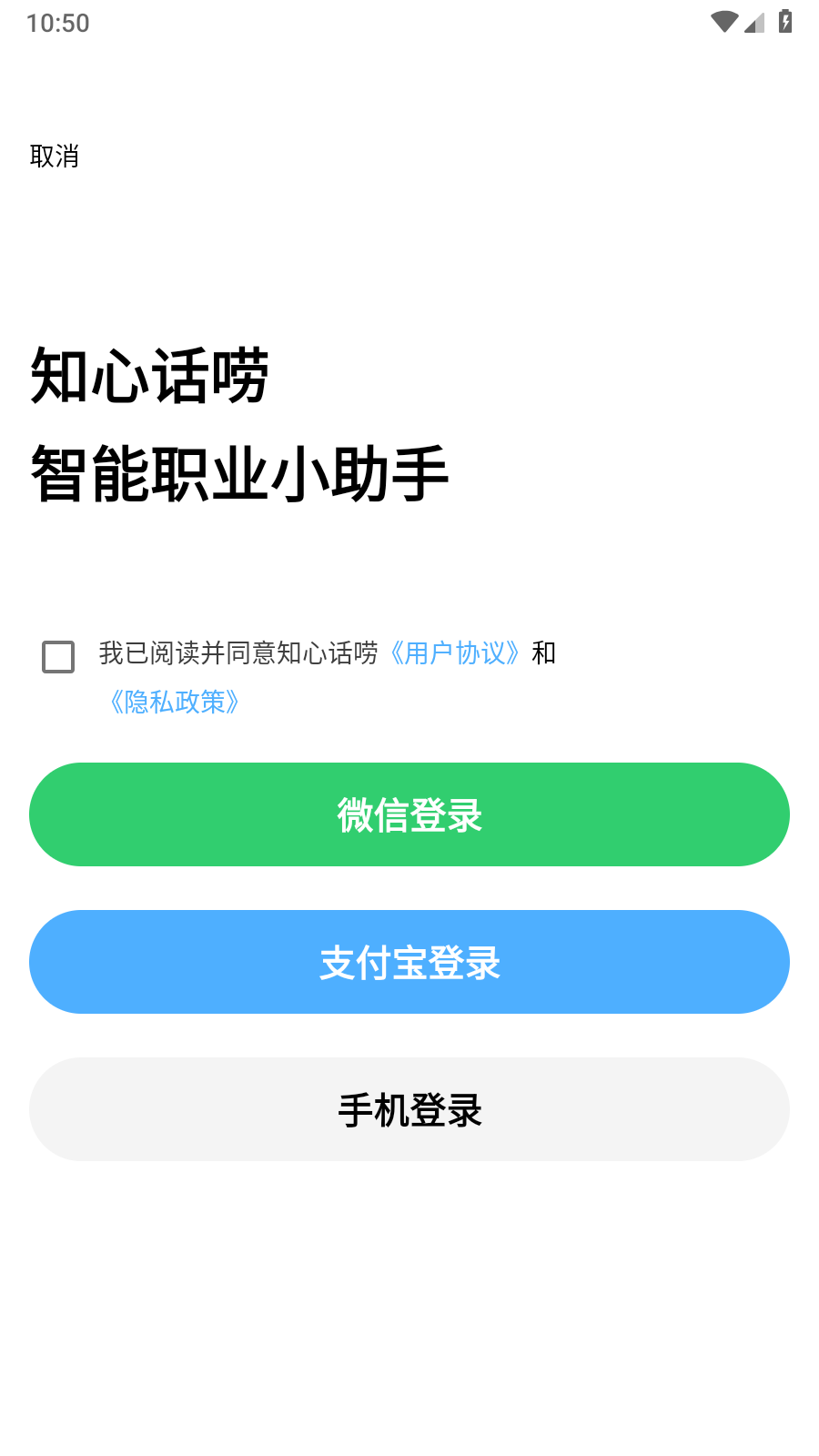Viewport: 819px width, 1456px height.
Task: Tap the cellular signal icon
Action: point(753,25)
